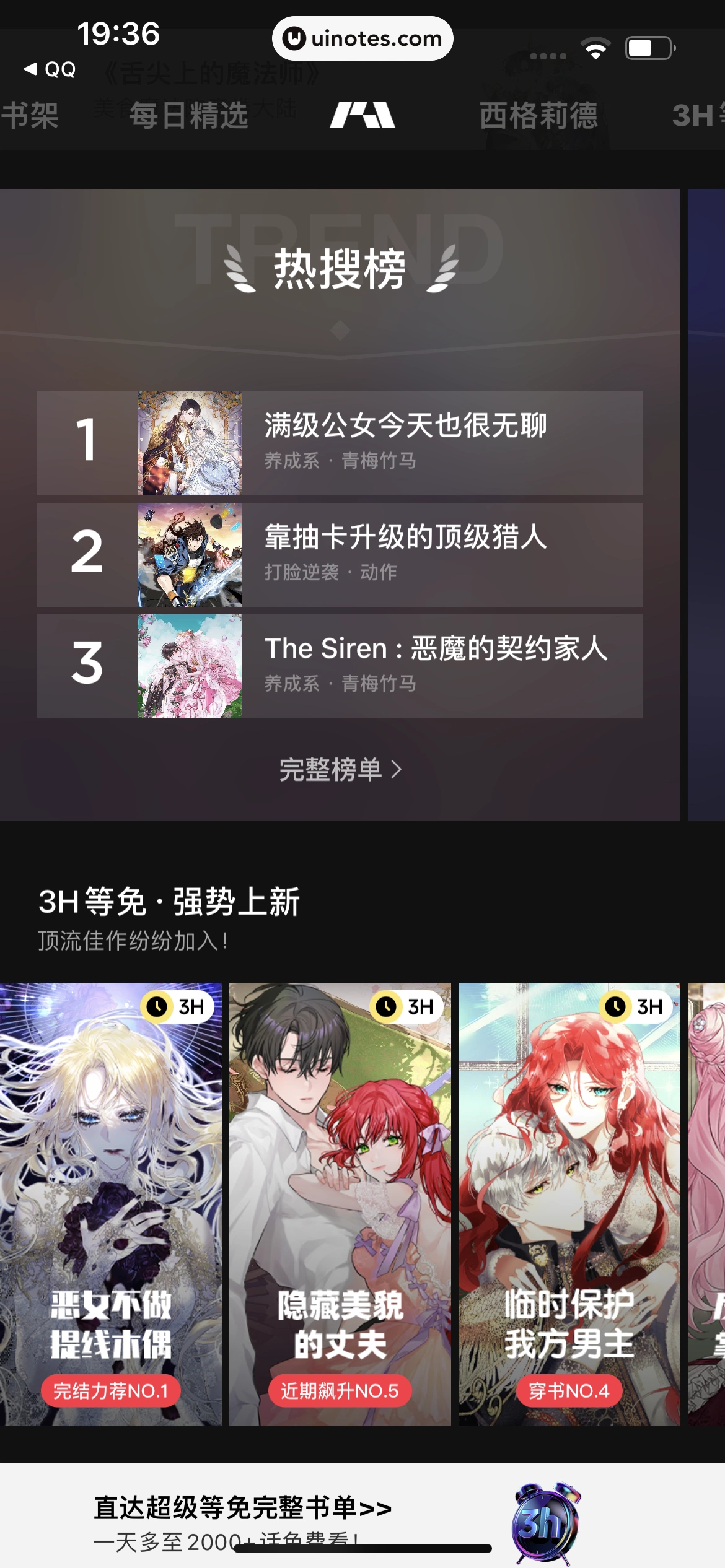Open the 恶女不做提线木偶 comic card
The image size is (725, 1568).
point(110,1204)
